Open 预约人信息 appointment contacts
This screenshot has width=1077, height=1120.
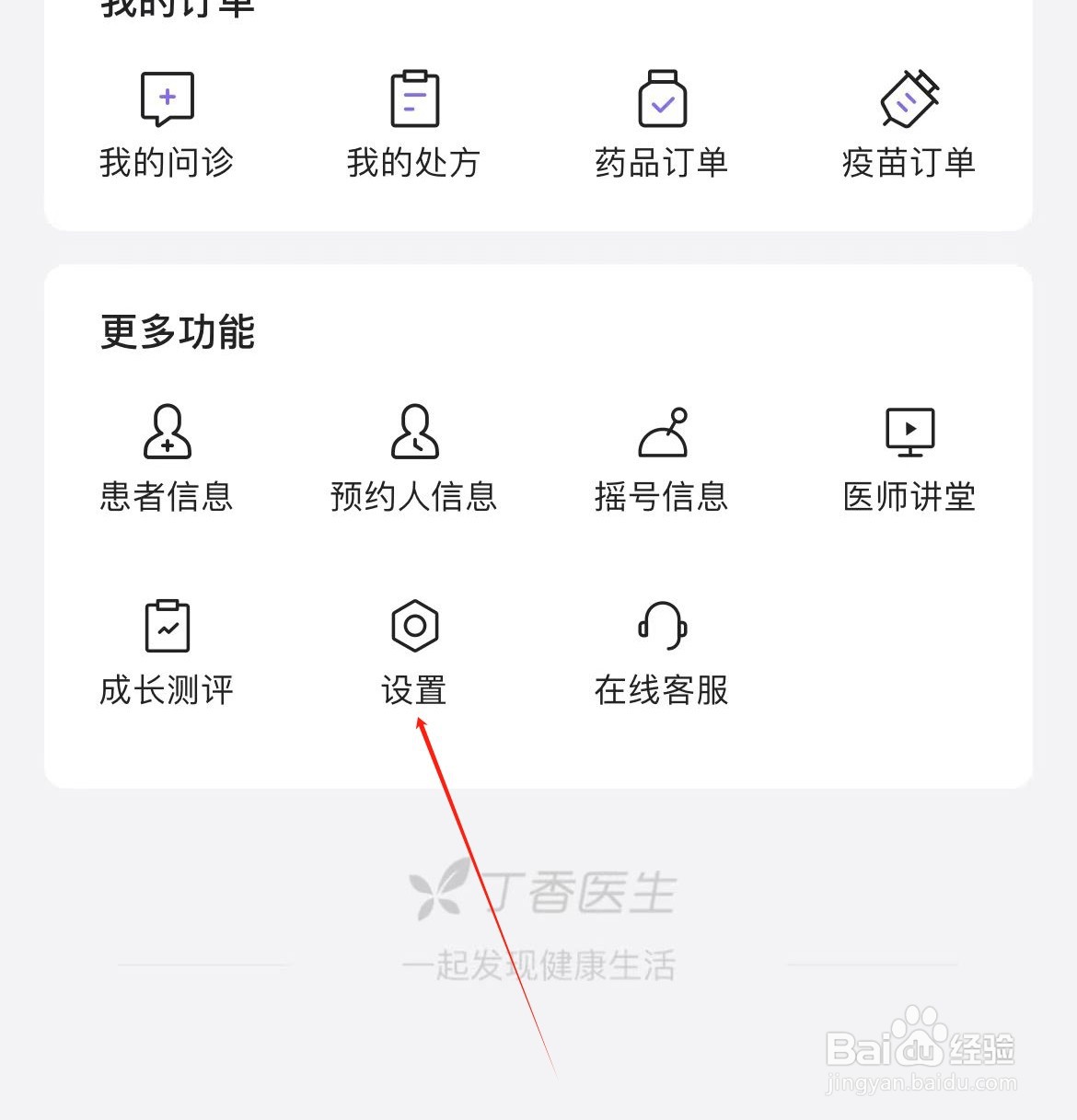[x=414, y=457]
